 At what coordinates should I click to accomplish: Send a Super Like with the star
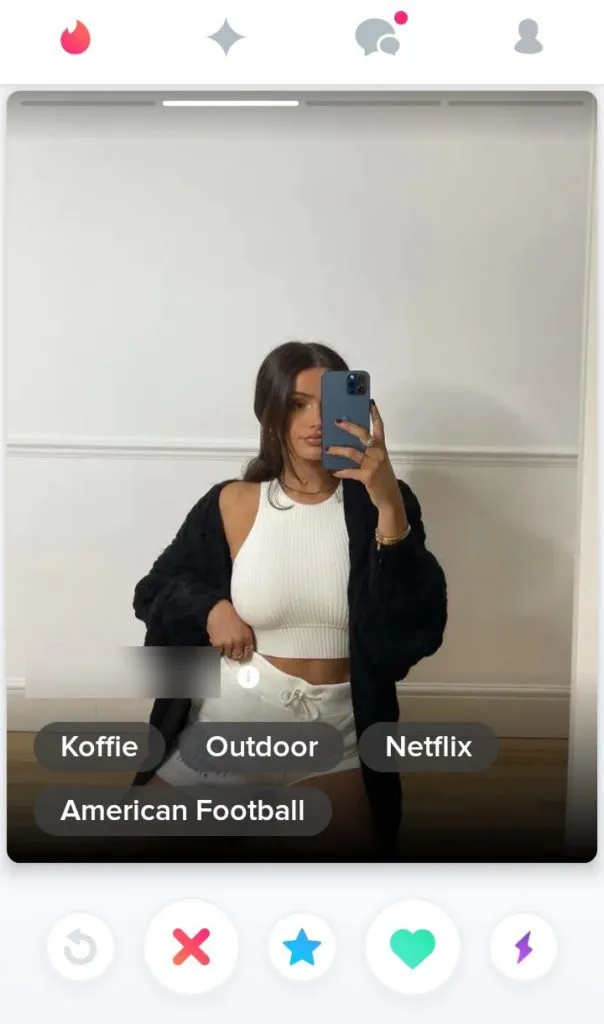tap(302, 946)
